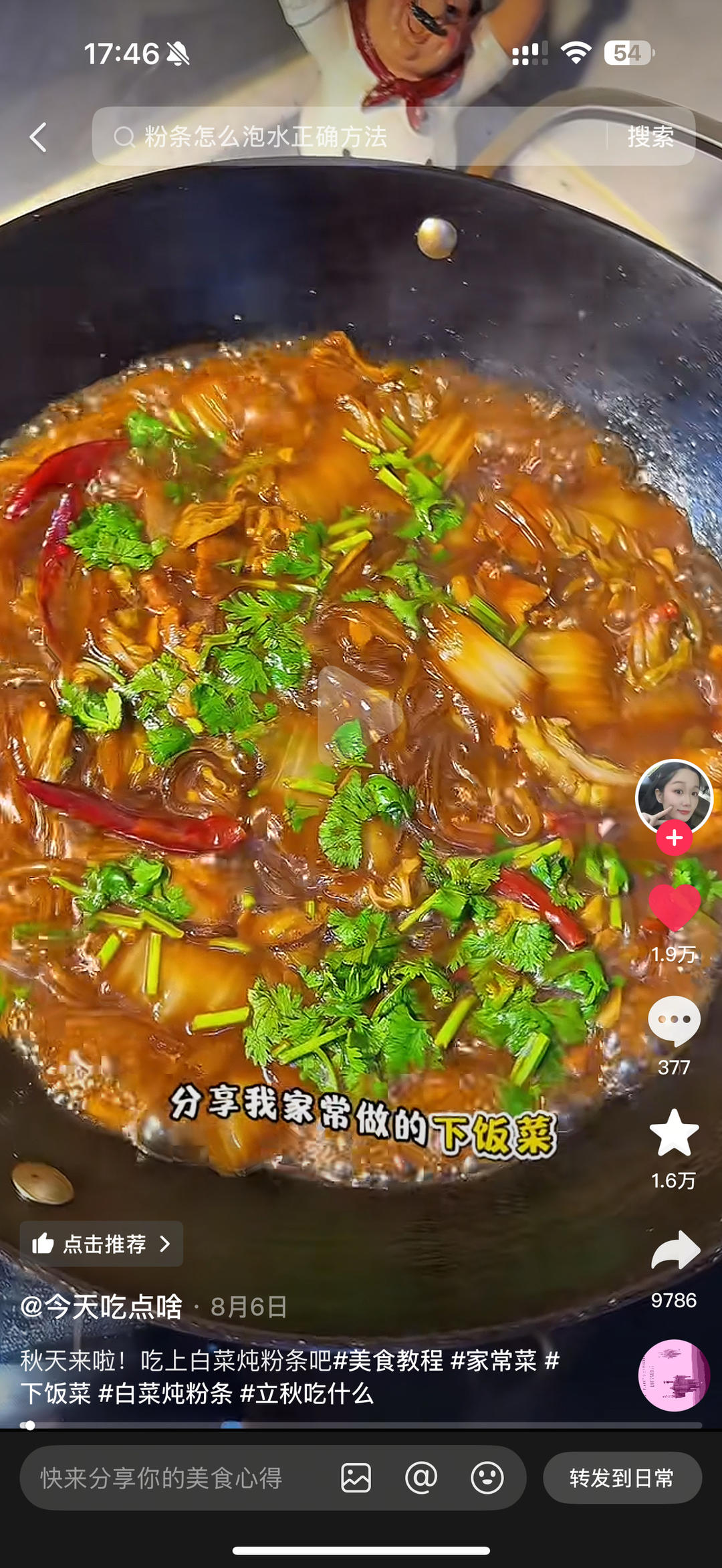This screenshot has height=1568, width=722.
Task: Save the video with the star icon
Action: 674,1133
